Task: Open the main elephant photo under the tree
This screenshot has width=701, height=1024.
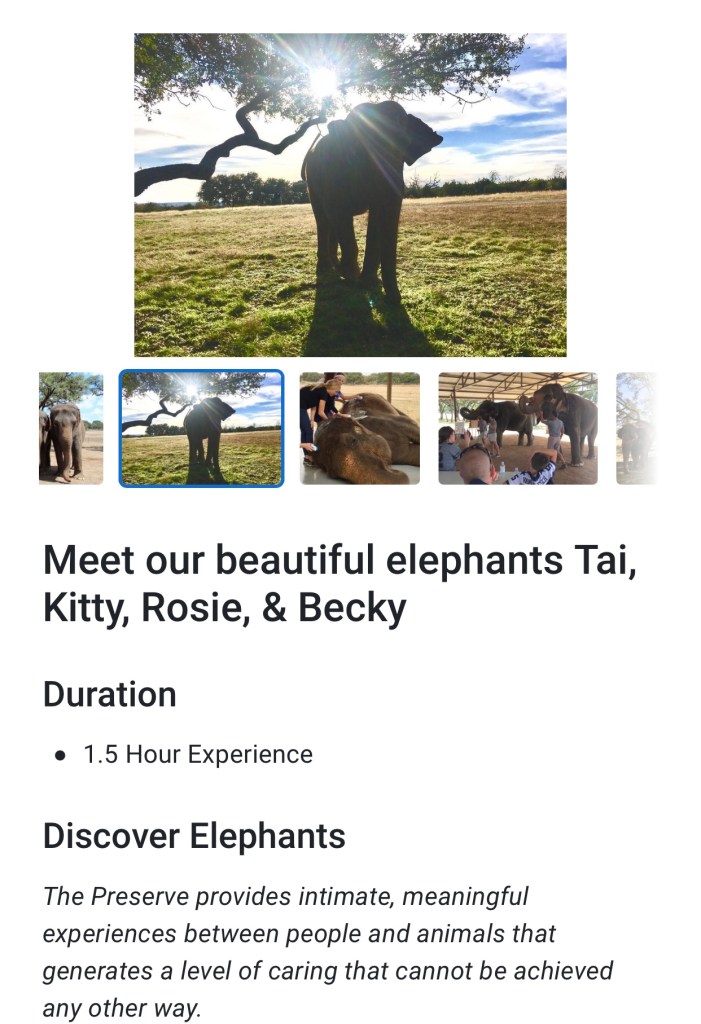Action: (x=350, y=195)
